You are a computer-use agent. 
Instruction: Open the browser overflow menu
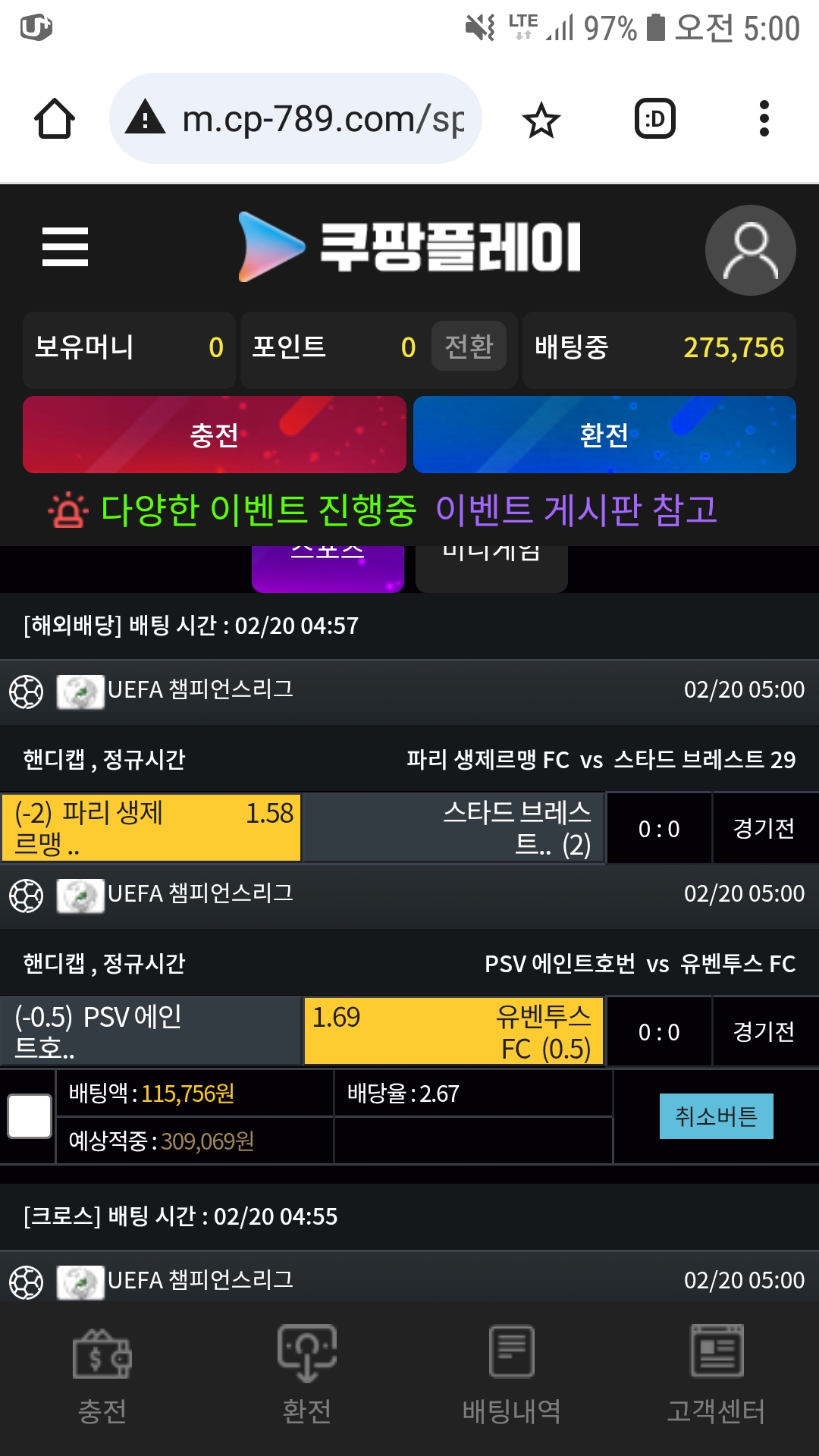pos(764,119)
